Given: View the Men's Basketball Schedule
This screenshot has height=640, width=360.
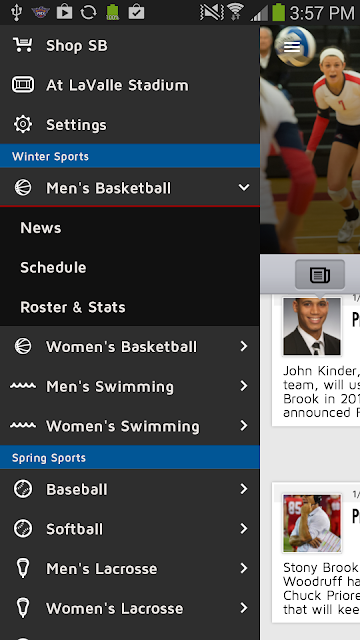Looking at the screenshot, I should pyautogui.click(x=130, y=267).
